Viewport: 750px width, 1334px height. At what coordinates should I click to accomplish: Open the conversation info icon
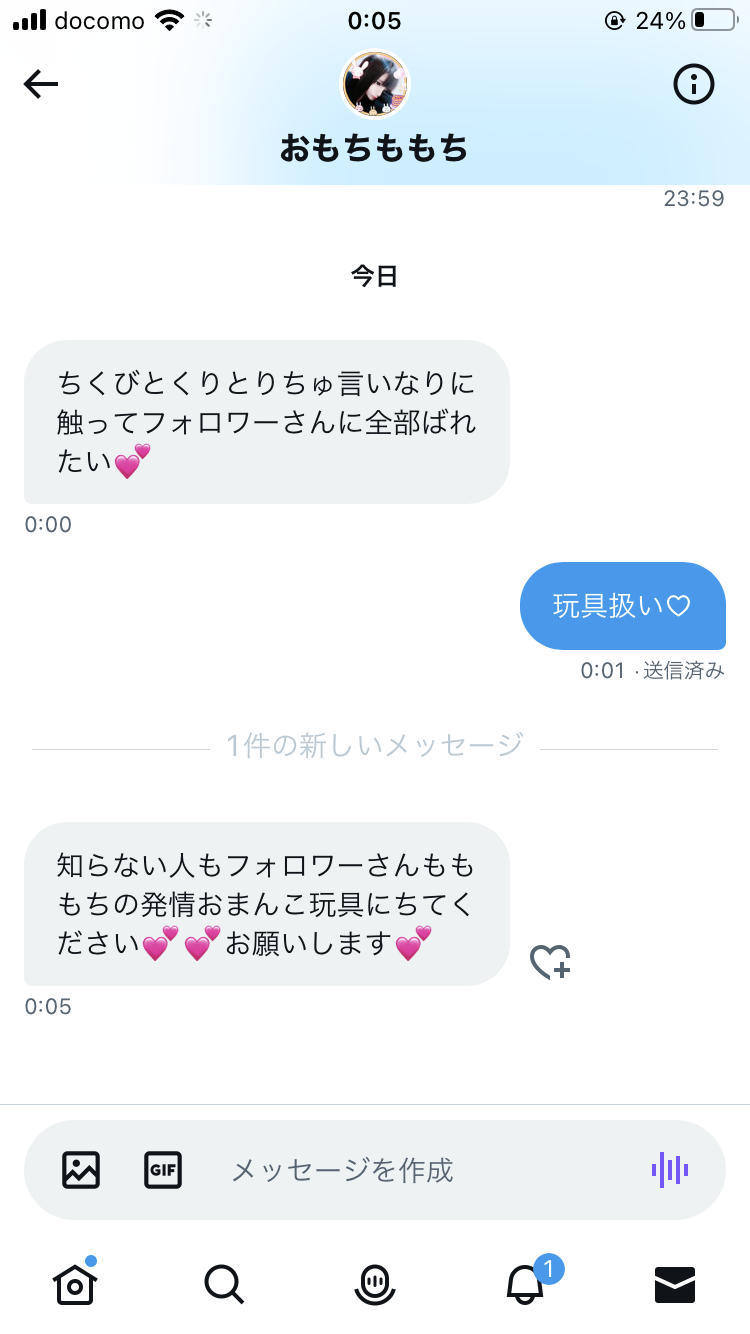(x=693, y=84)
